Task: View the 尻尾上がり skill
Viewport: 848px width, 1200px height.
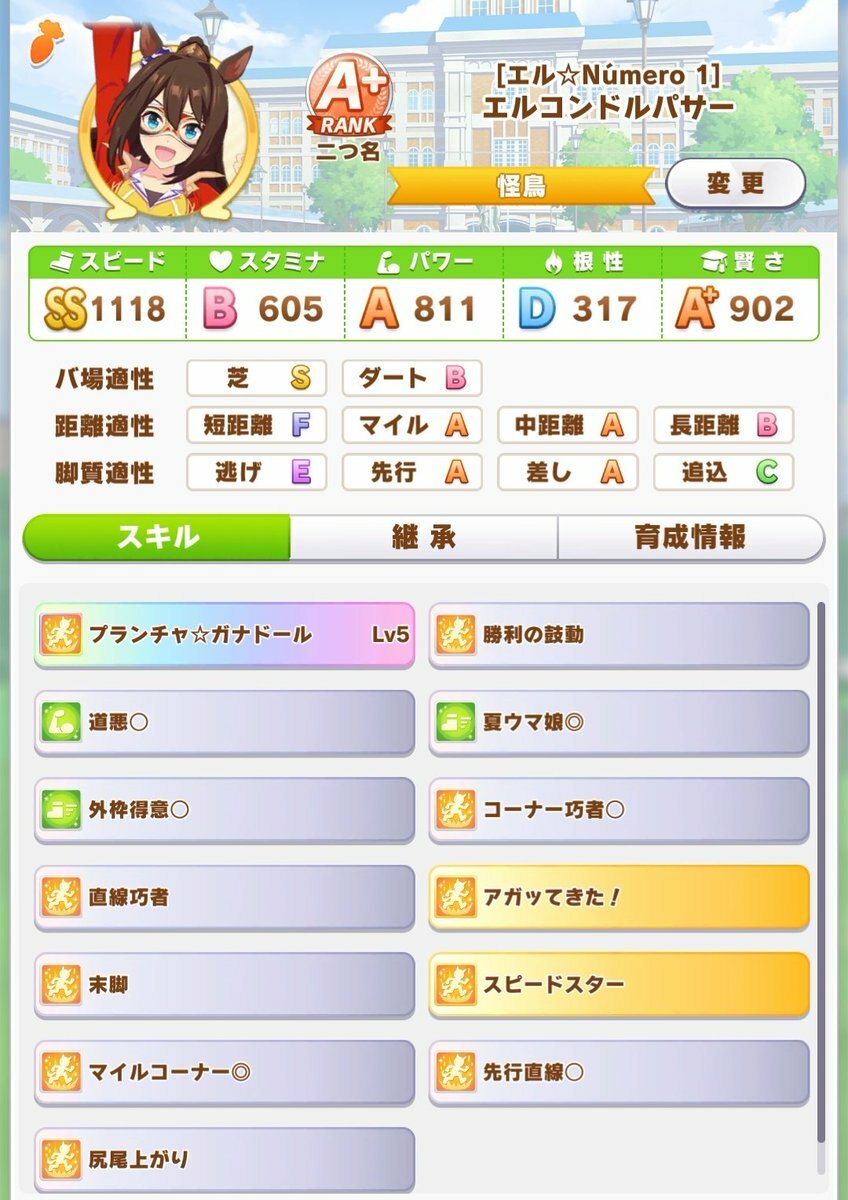Action: [224, 1159]
